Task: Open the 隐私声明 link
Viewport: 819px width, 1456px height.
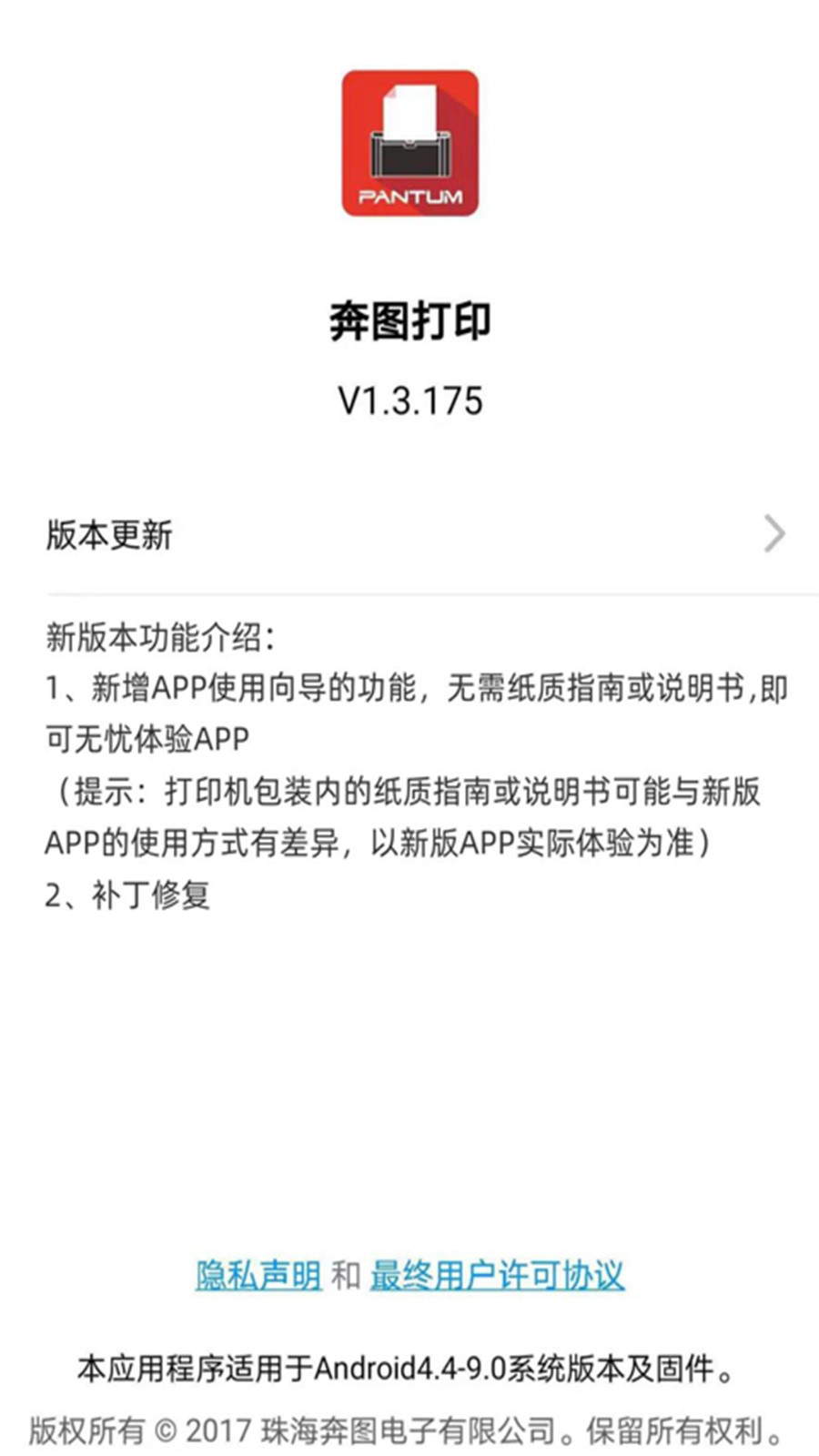Action: point(258,1275)
